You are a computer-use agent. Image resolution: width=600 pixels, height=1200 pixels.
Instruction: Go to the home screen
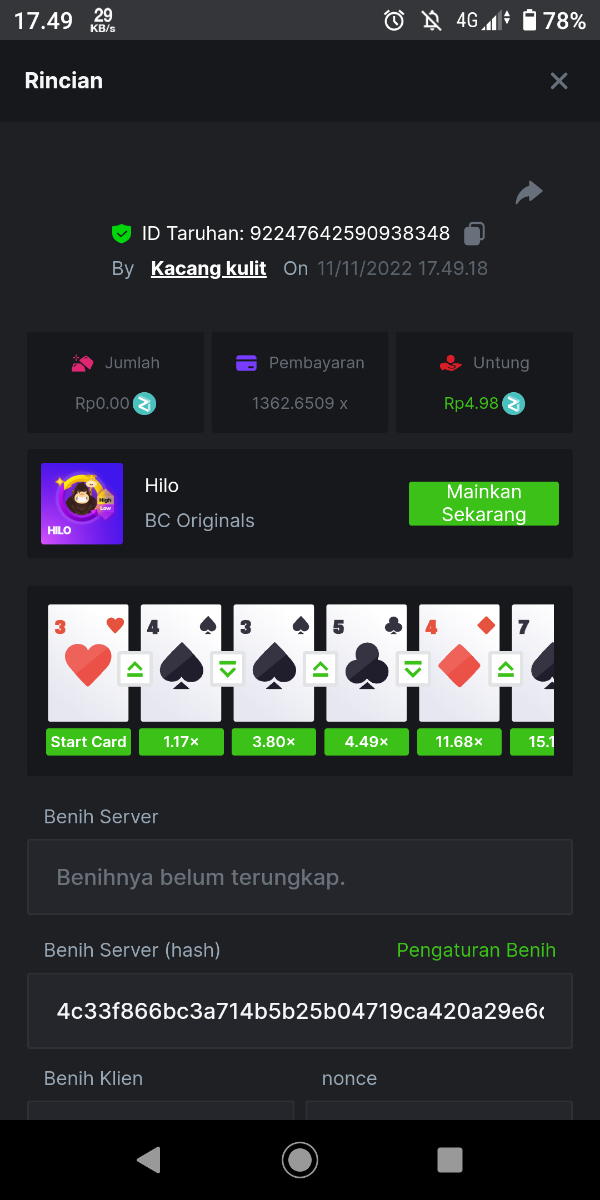(x=300, y=1160)
